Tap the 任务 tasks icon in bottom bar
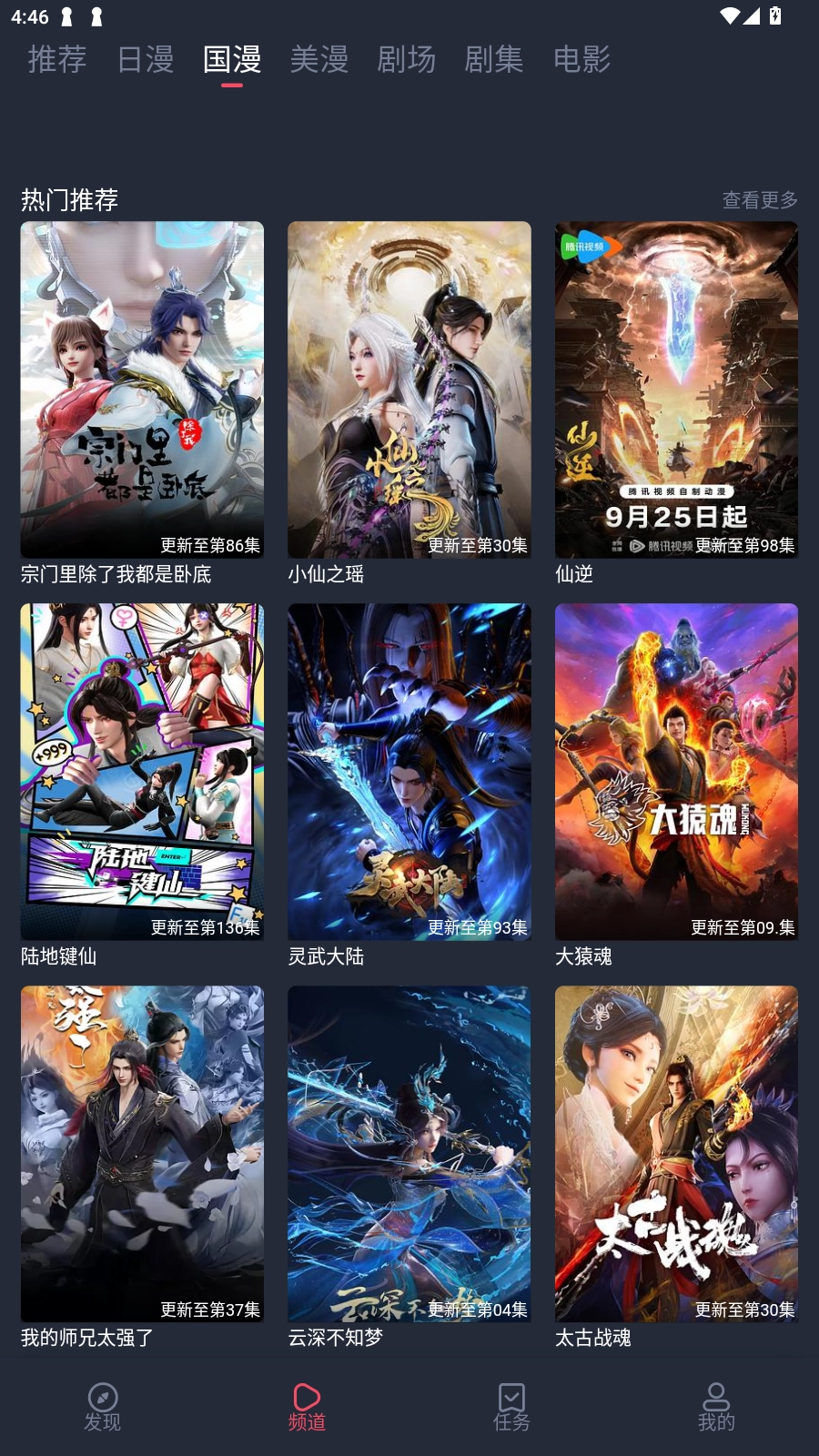Screen dimensions: 819x1456 point(511,1404)
